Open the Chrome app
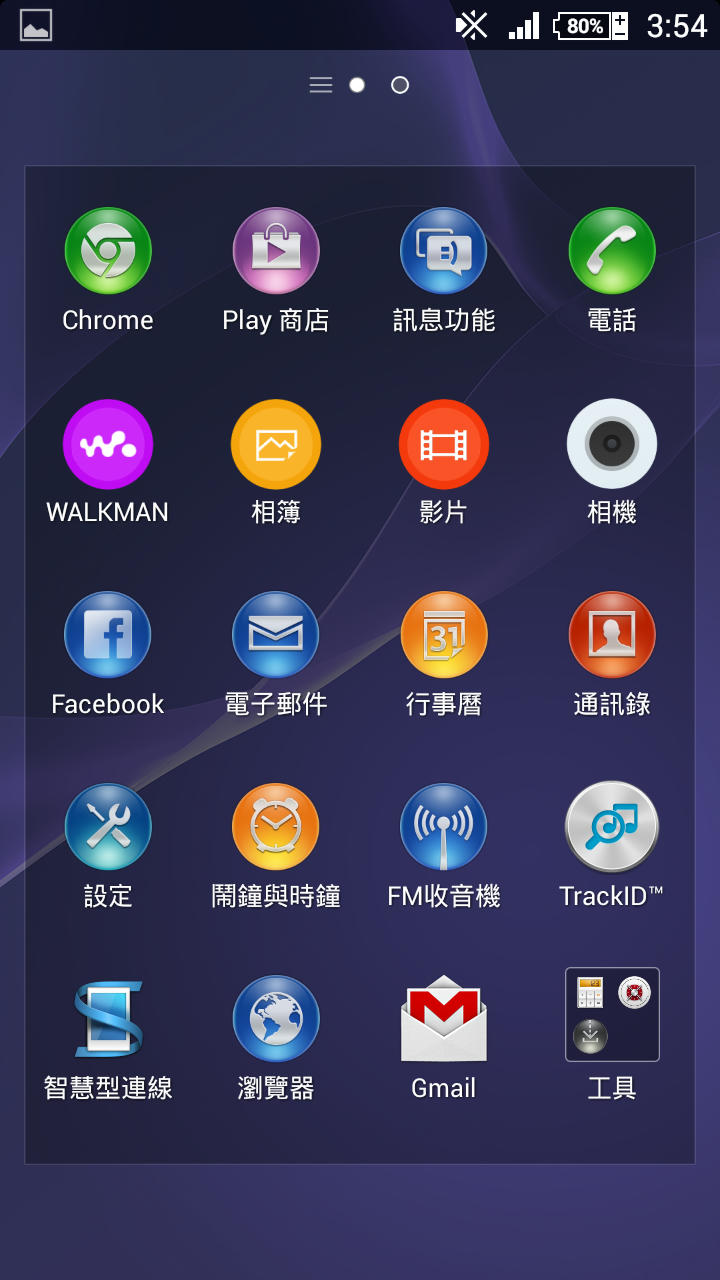 pos(108,251)
